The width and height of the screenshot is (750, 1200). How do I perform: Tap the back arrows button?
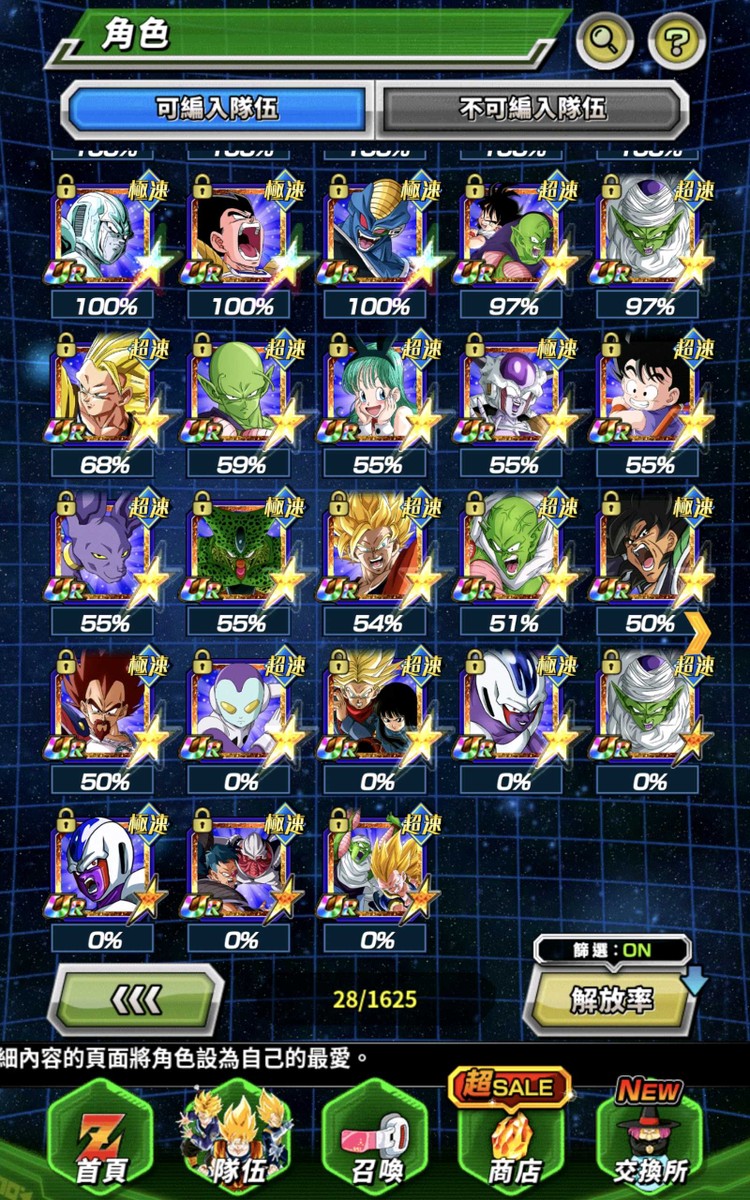(x=136, y=999)
